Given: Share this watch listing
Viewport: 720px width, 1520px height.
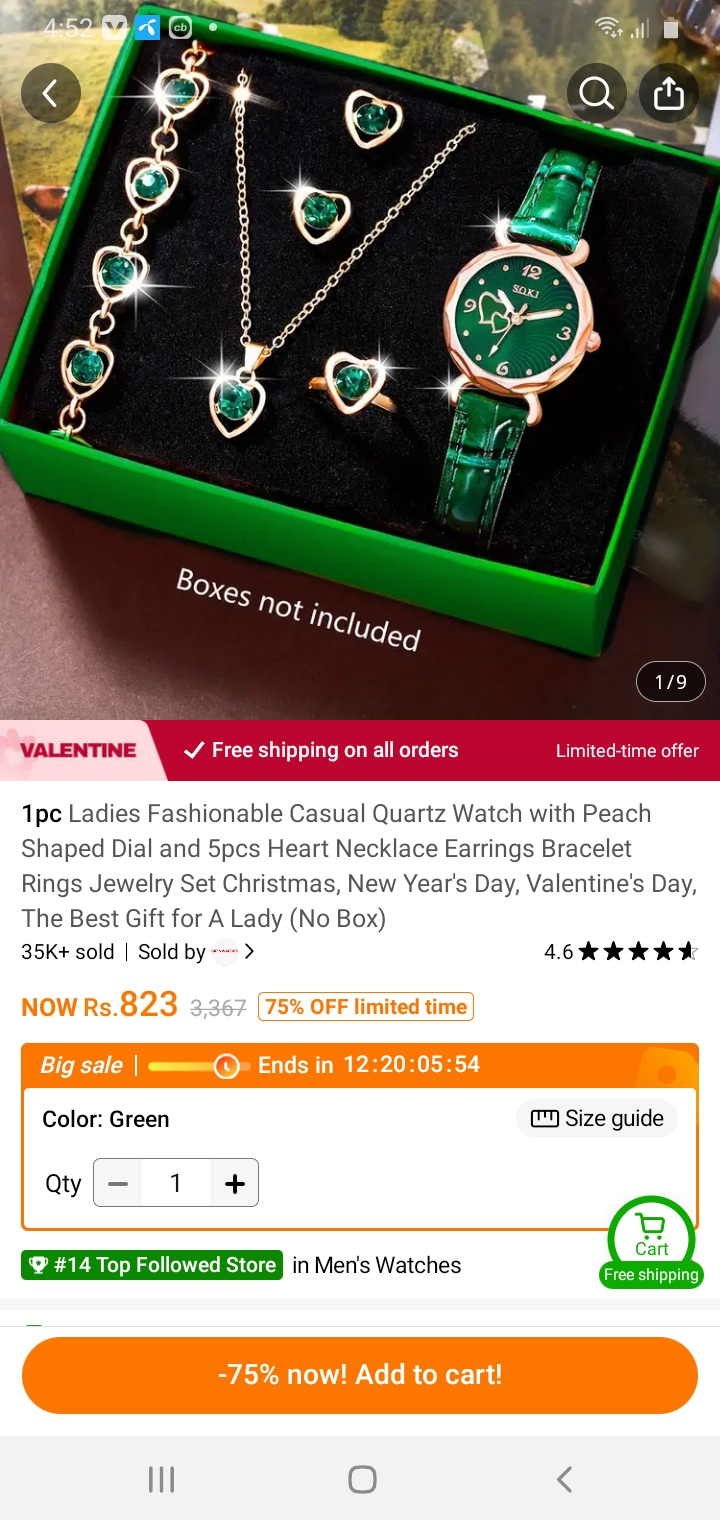Looking at the screenshot, I should [x=668, y=93].
